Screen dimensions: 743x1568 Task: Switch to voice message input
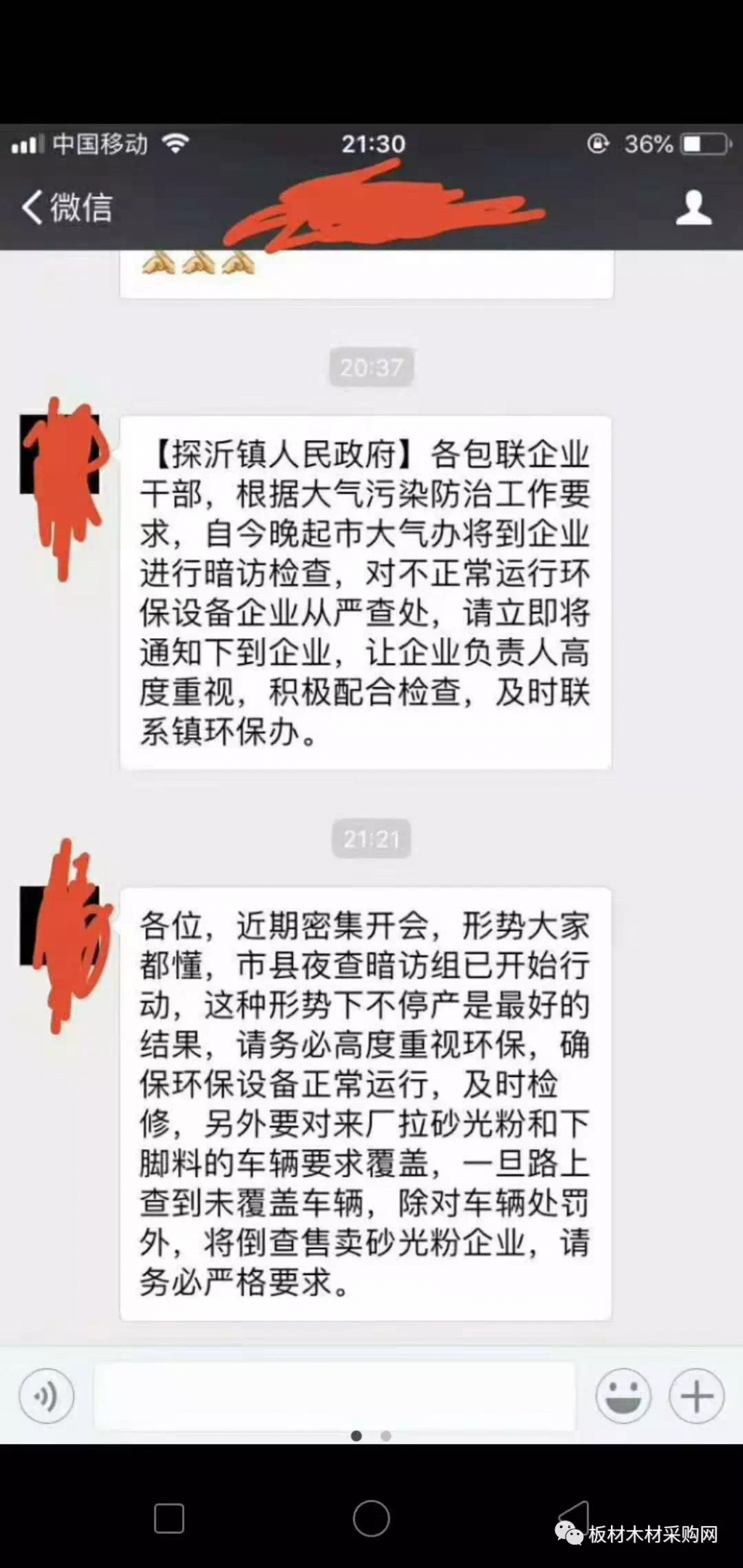click(46, 1396)
